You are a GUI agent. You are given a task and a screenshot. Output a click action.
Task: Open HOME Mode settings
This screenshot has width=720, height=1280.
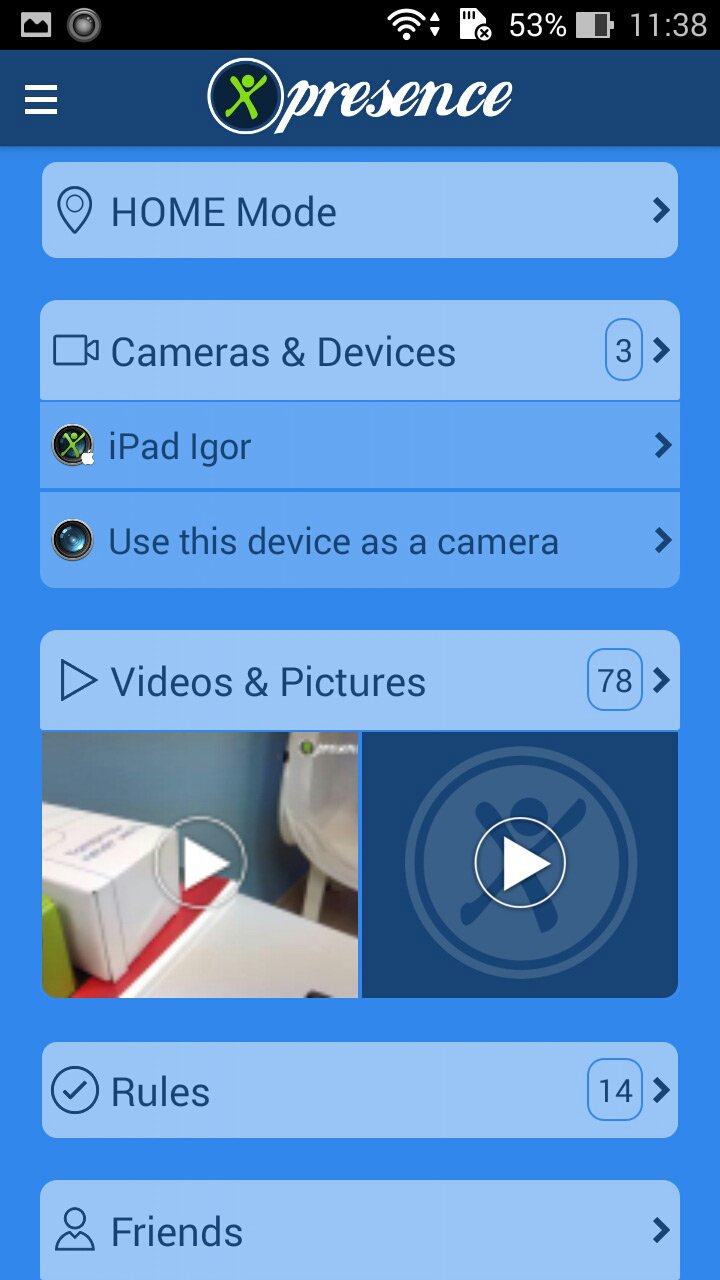click(360, 211)
